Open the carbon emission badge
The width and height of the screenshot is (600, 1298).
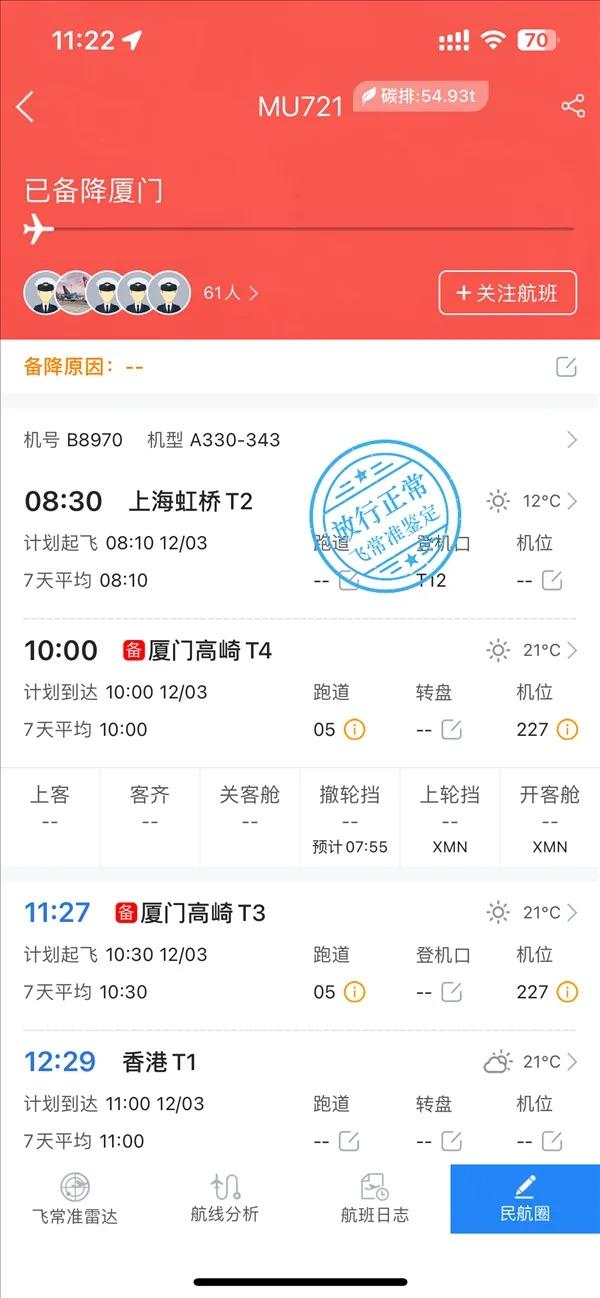click(x=422, y=97)
